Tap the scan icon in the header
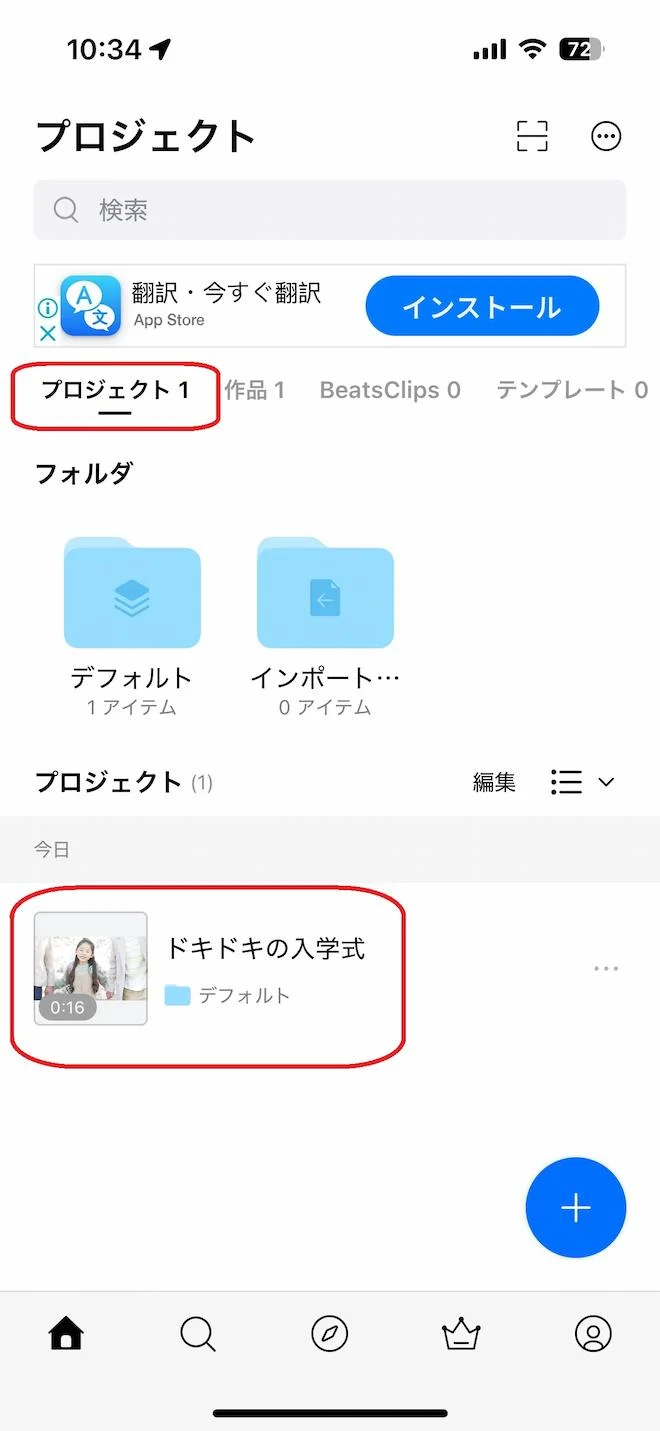 click(x=532, y=136)
